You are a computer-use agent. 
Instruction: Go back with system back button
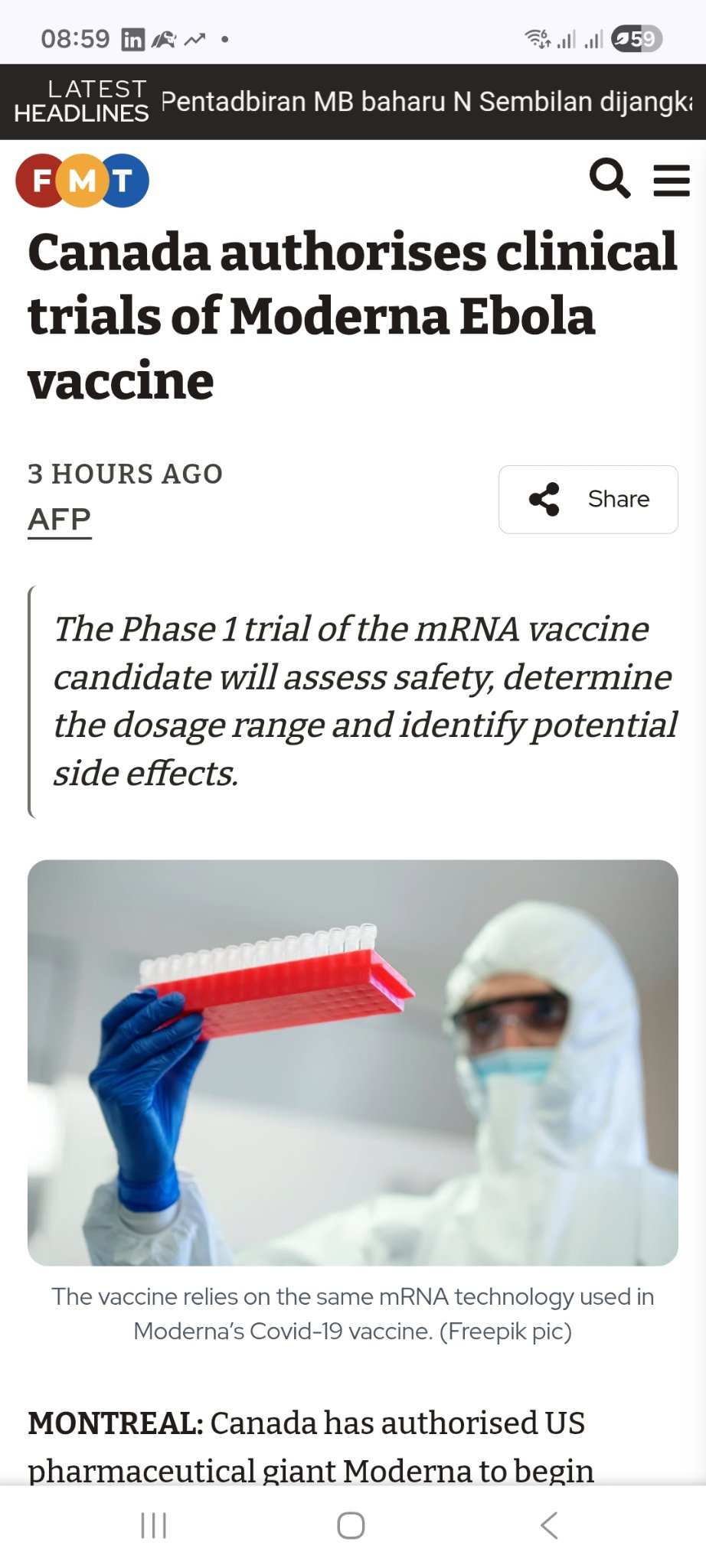click(x=549, y=1525)
